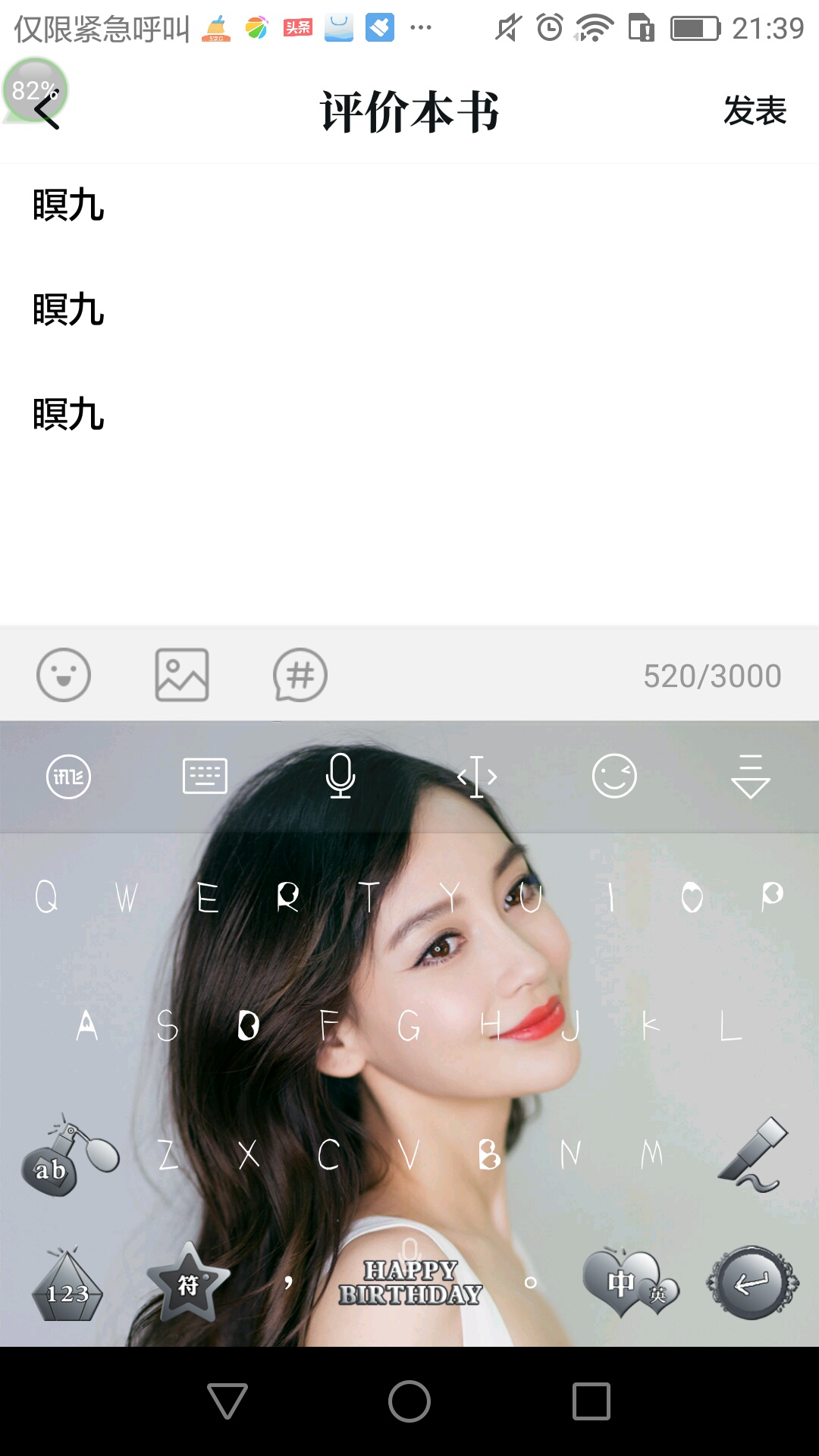Open the emoji picker below text area
This screenshot has width=819, height=1456.
[64, 674]
